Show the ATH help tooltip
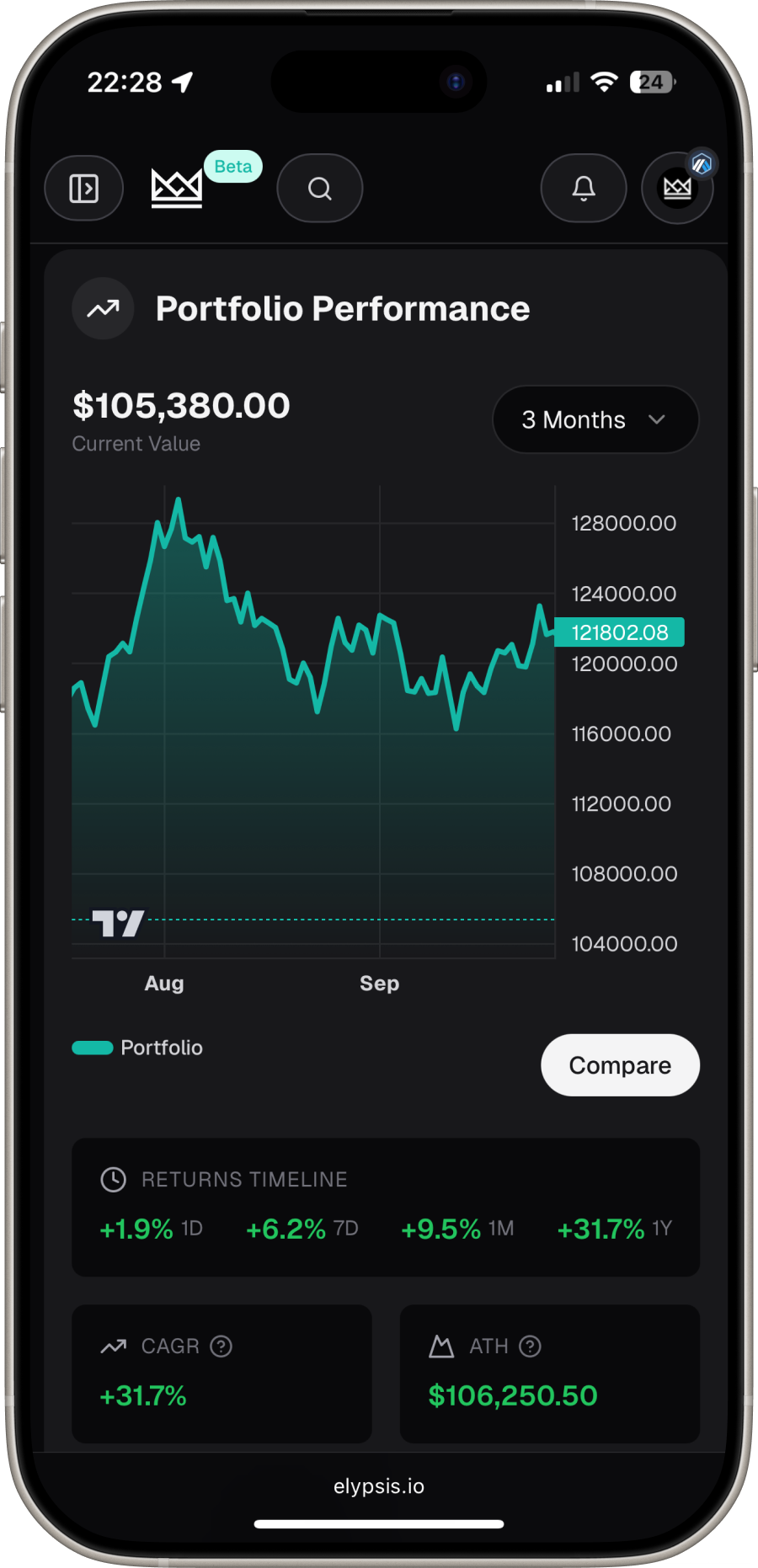Screen dimensions: 758x1568 (x=530, y=1347)
